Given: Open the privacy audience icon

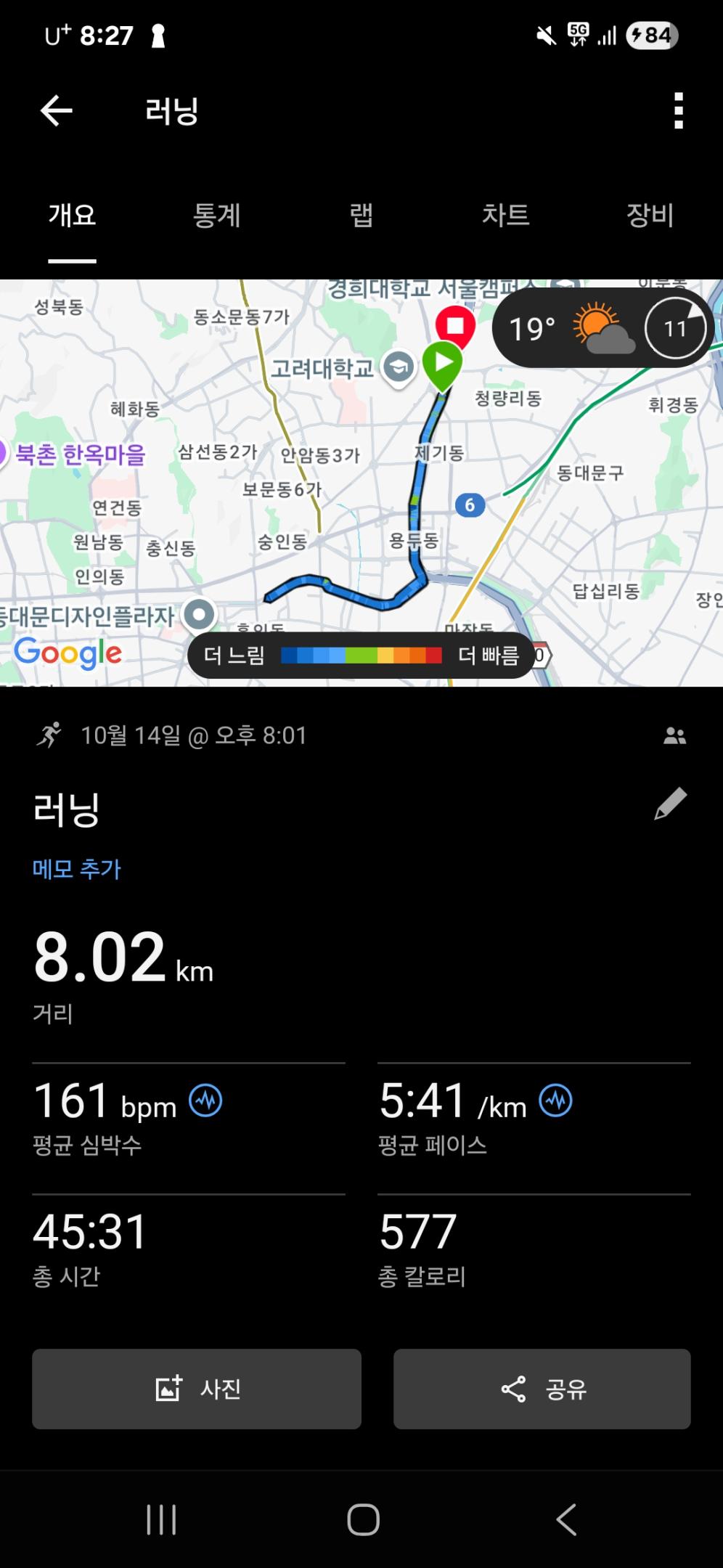Looking at the screenshot, I should [674, 736].
